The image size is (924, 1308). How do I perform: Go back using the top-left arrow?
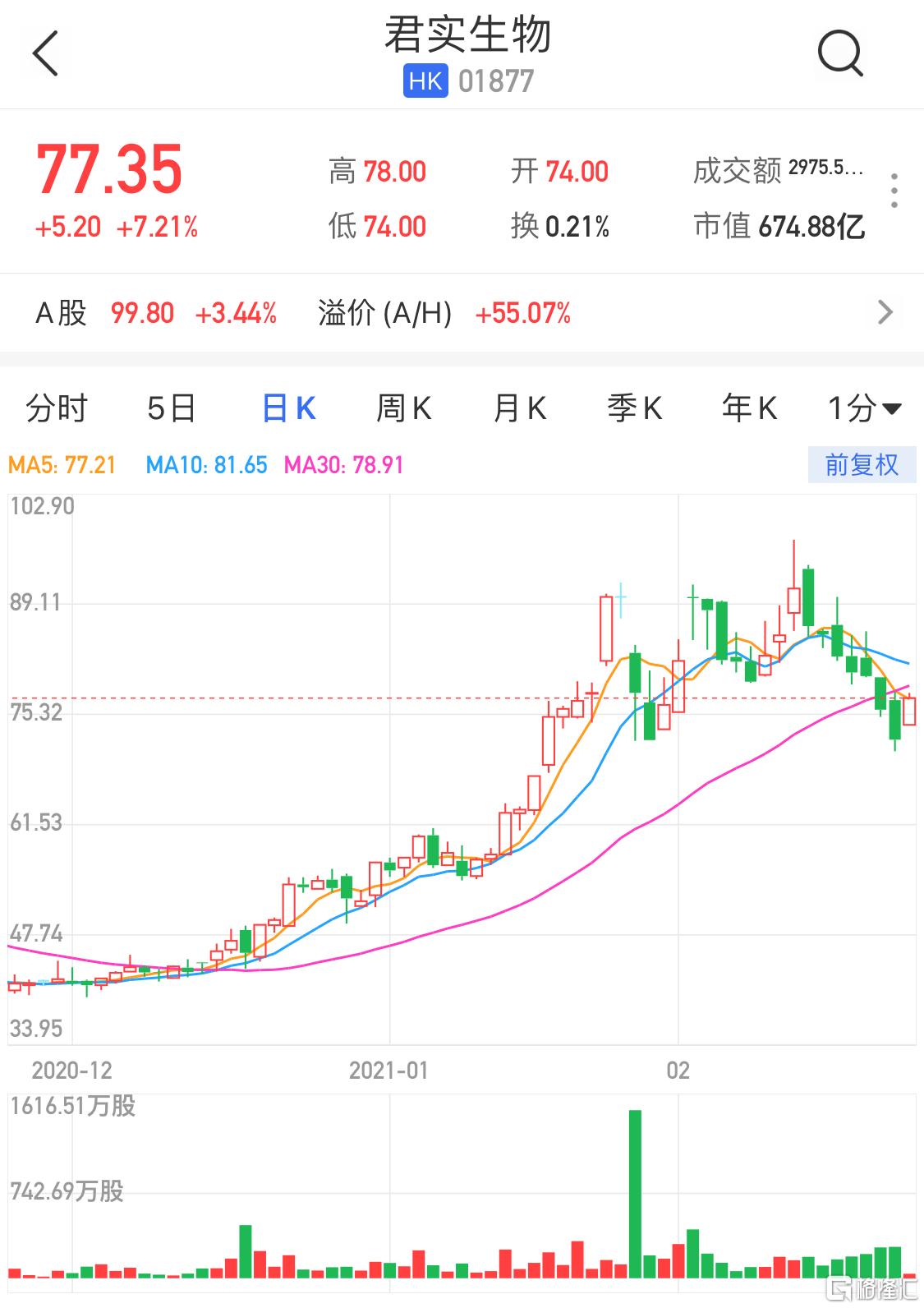pyautogui.click(x=46, y=54)
